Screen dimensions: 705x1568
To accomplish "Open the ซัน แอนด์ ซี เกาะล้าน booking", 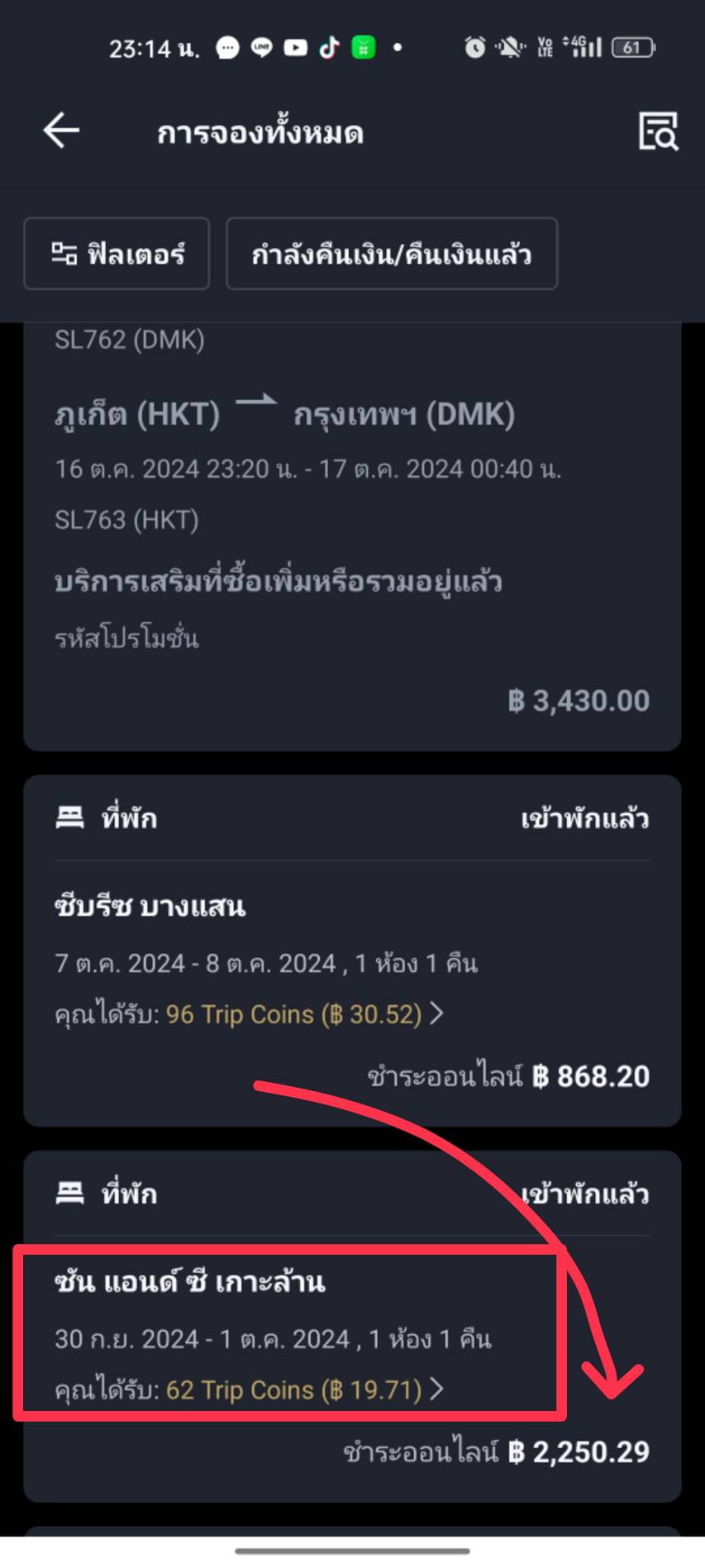I will 191,1283.
